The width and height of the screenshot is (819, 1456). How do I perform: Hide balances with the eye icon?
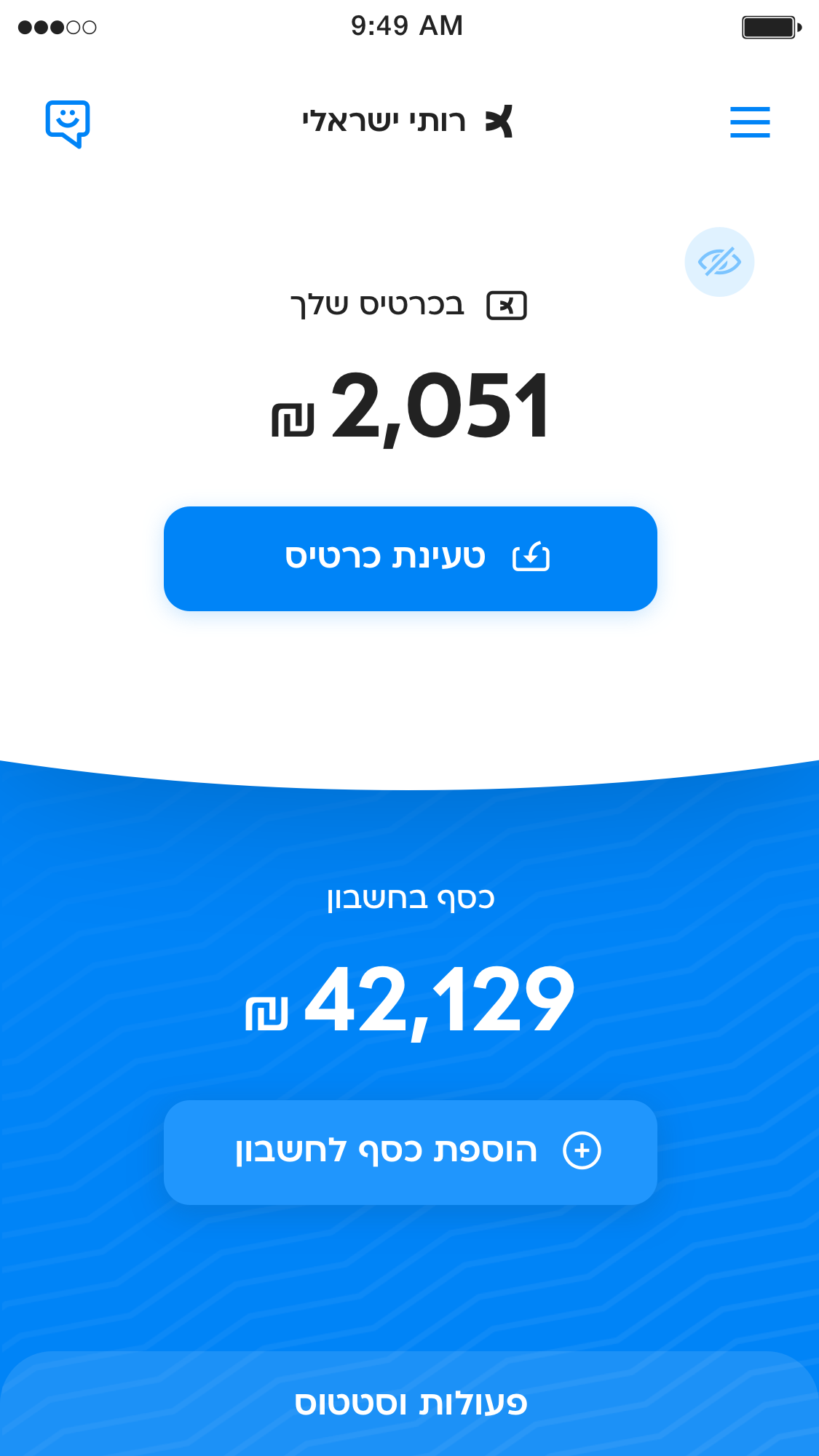click(x=719, y=262)
